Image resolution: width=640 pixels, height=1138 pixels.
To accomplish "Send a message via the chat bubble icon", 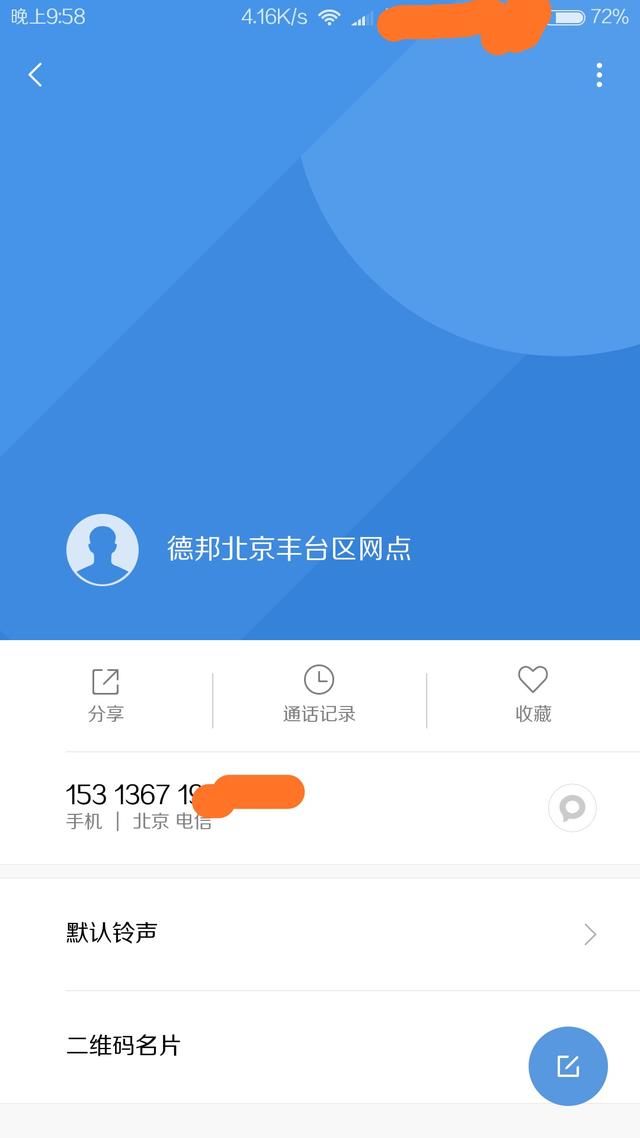I will point(572,808).
